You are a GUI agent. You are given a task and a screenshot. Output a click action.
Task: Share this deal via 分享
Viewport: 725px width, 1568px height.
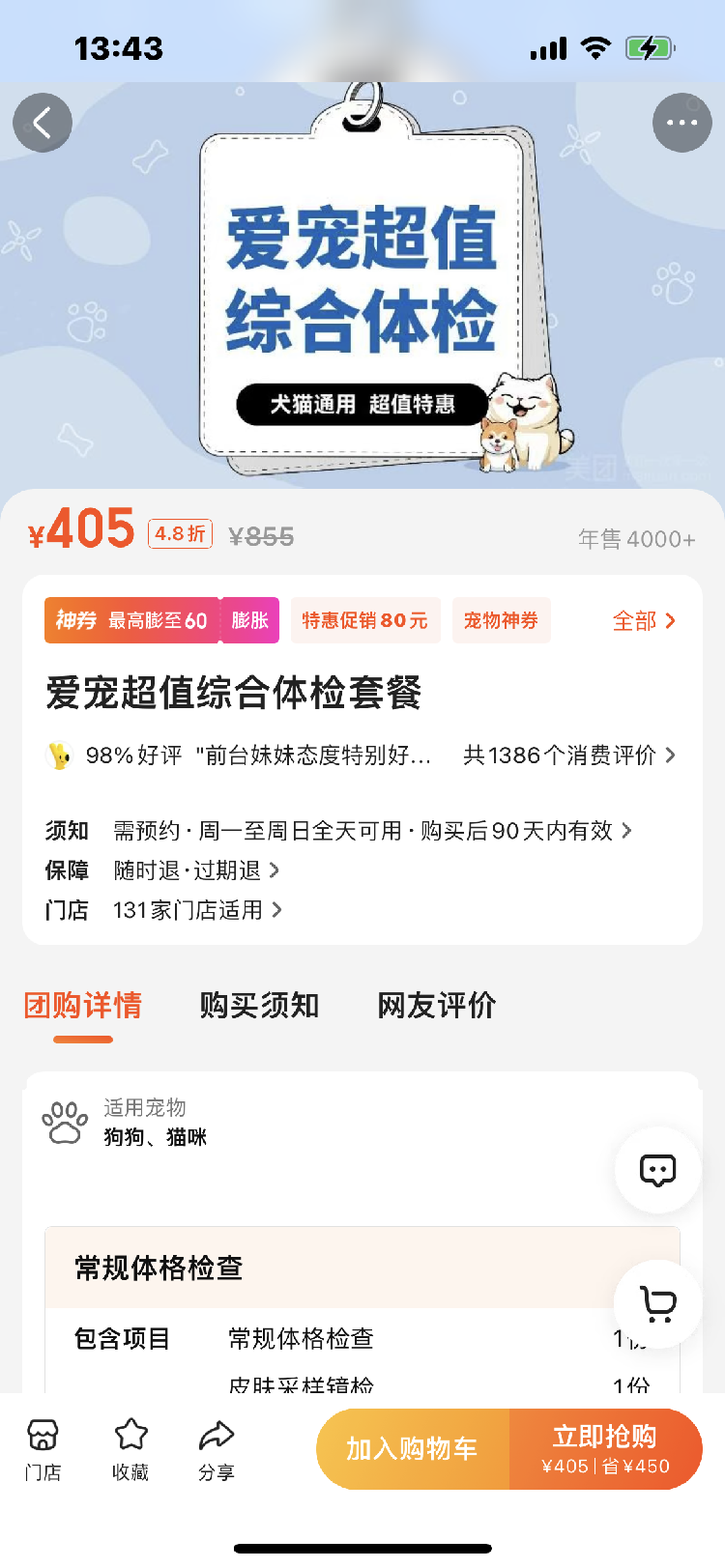(x=217, y=1449)
